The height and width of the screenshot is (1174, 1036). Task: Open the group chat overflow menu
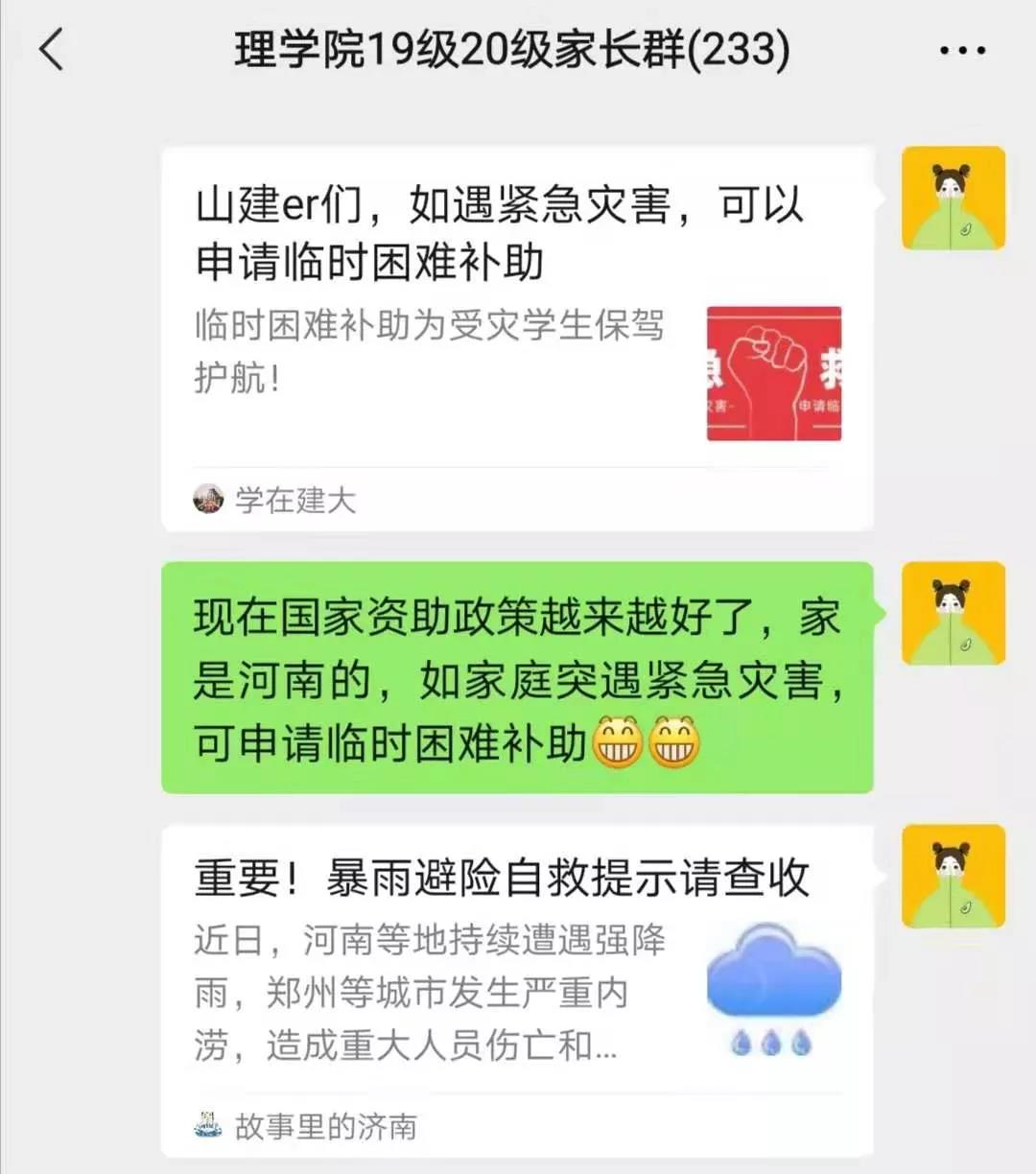(x=962, y=51)
